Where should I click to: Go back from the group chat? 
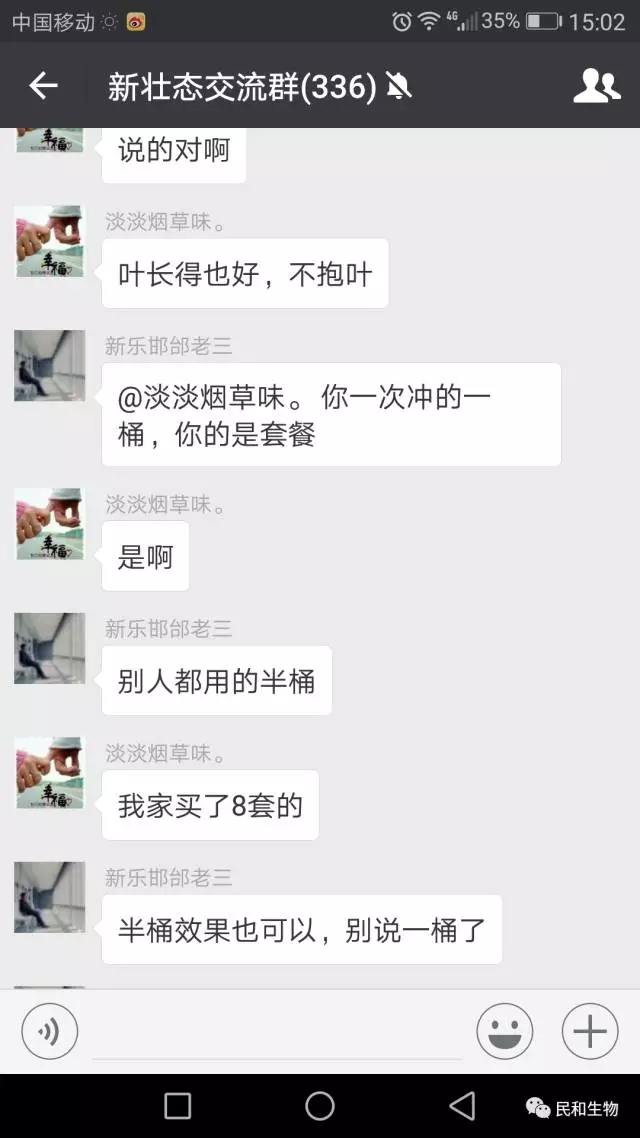[x=43, y=86]
